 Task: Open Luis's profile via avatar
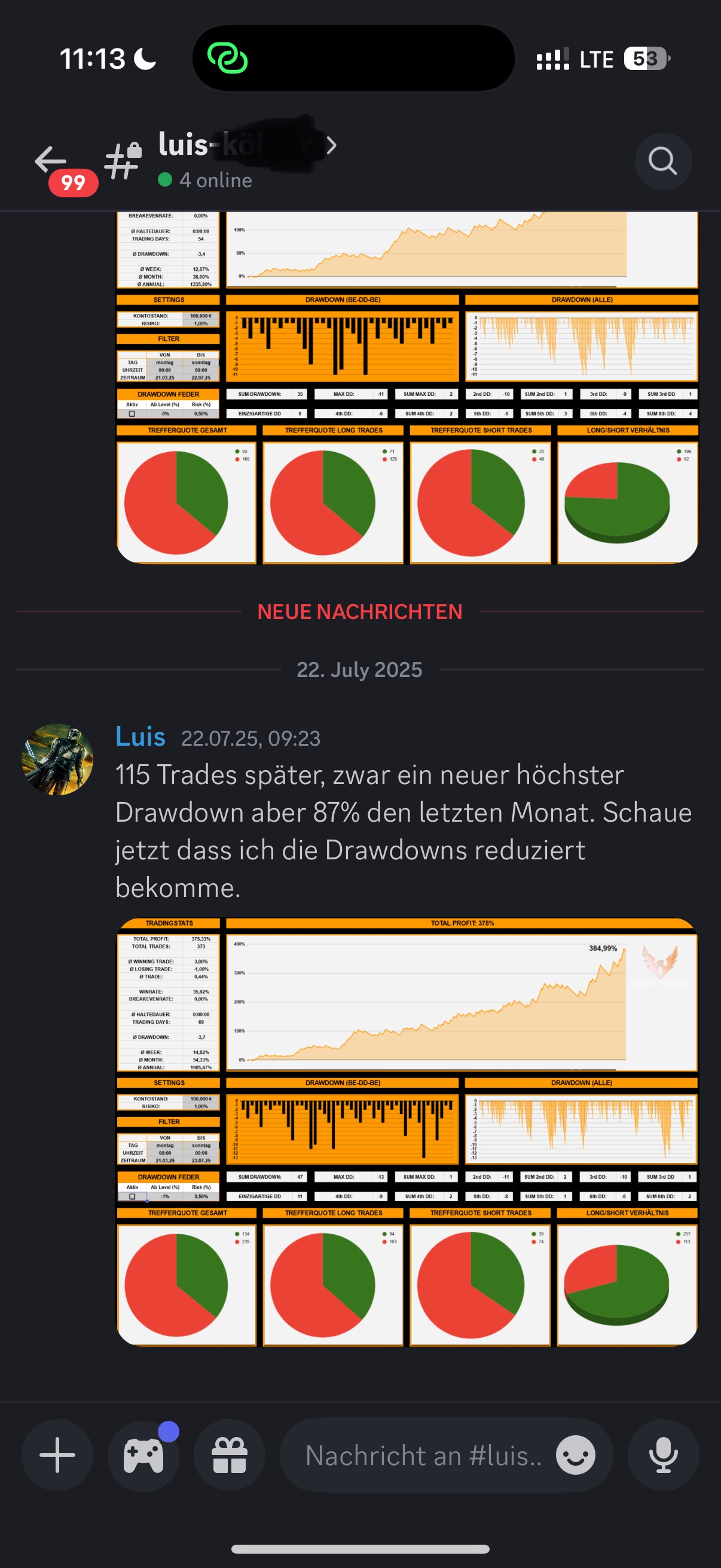coord(57,759)
